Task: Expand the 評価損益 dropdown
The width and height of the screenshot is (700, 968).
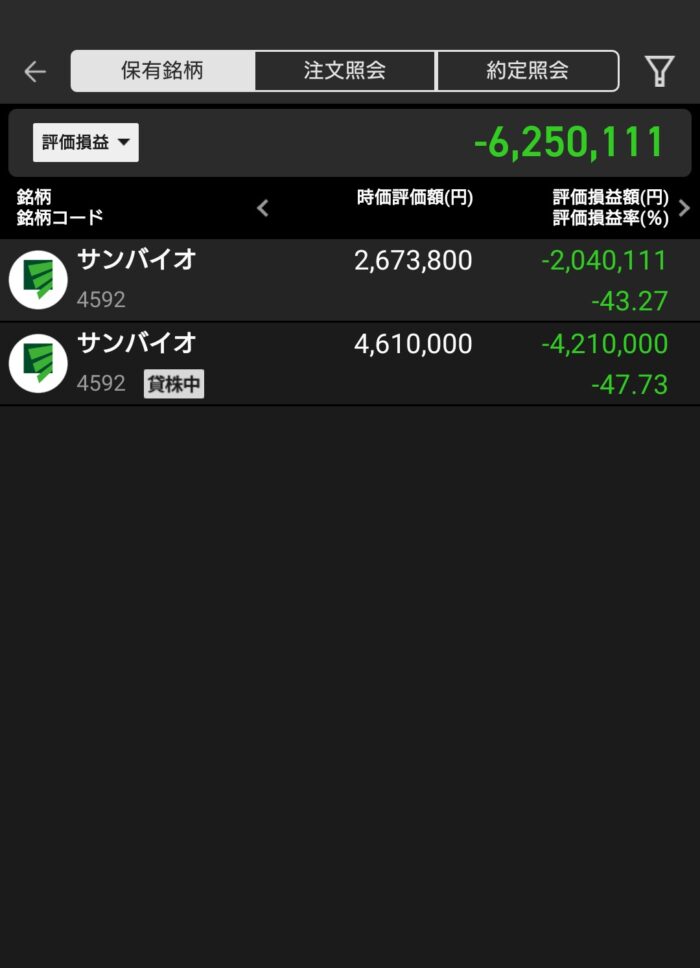Action: (x=86, y=143)
